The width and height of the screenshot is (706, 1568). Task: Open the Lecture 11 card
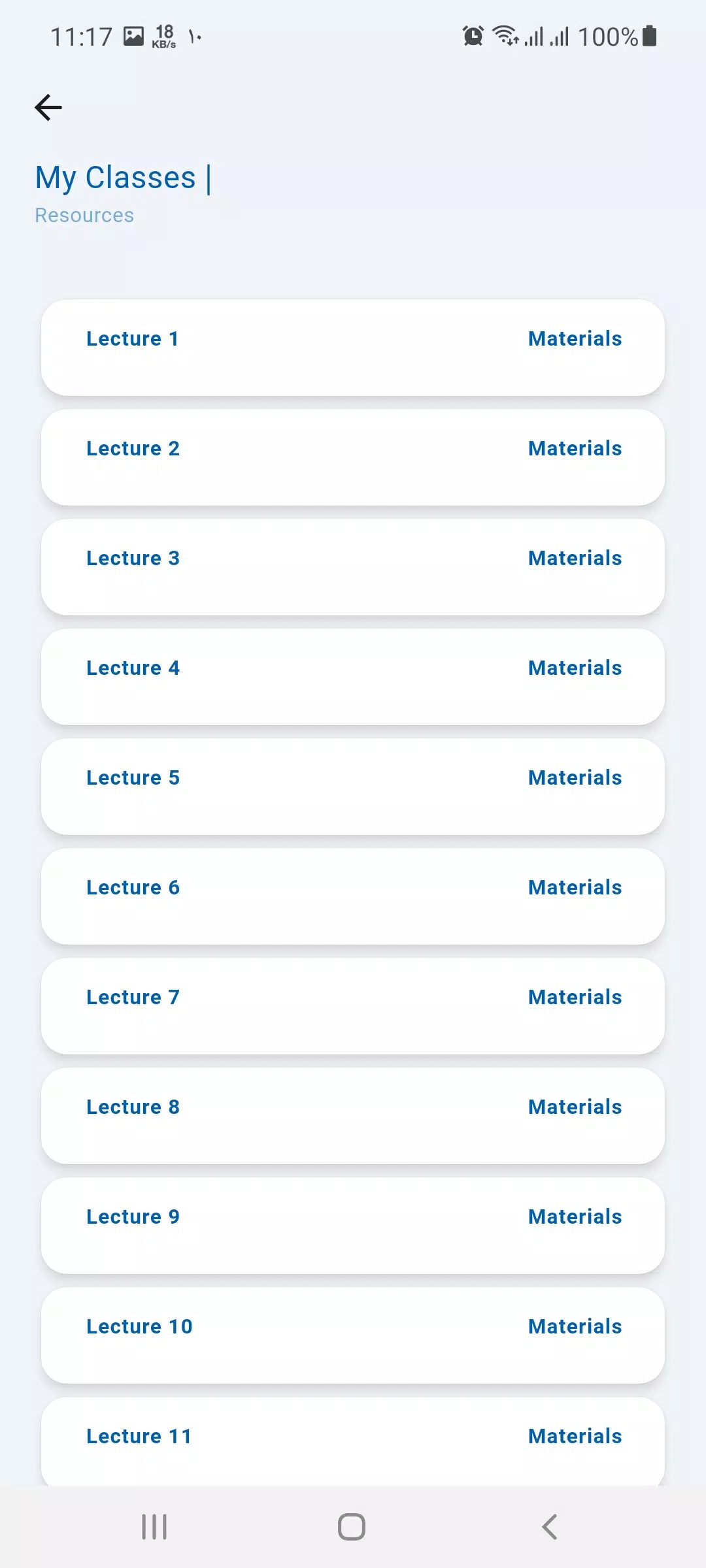353,1442
